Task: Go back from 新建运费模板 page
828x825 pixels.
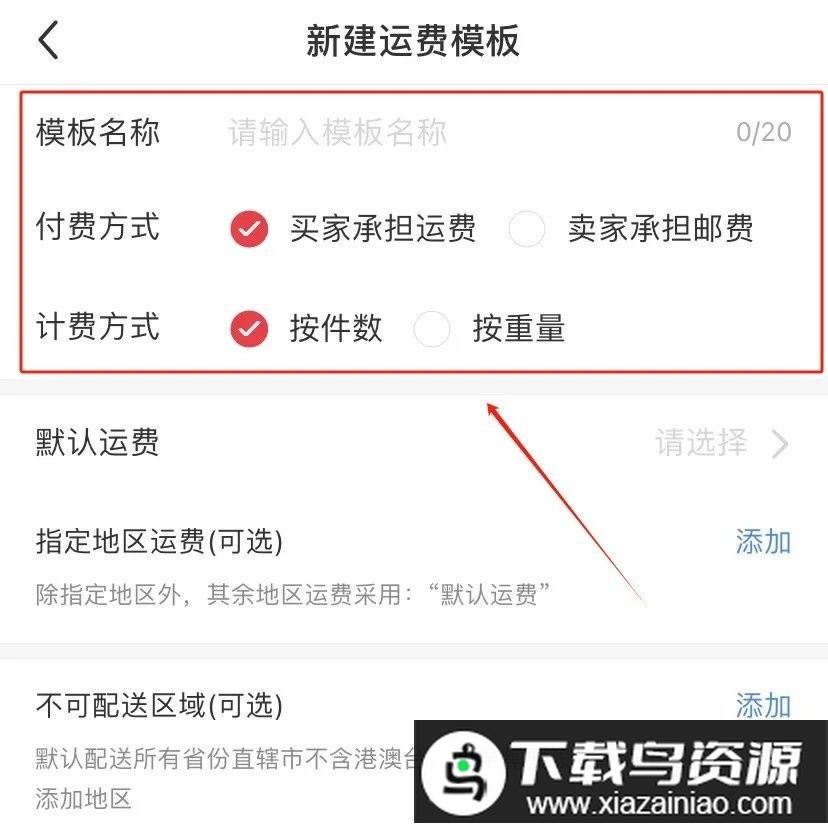Action: pyautogui.click(x=48, y=41)
